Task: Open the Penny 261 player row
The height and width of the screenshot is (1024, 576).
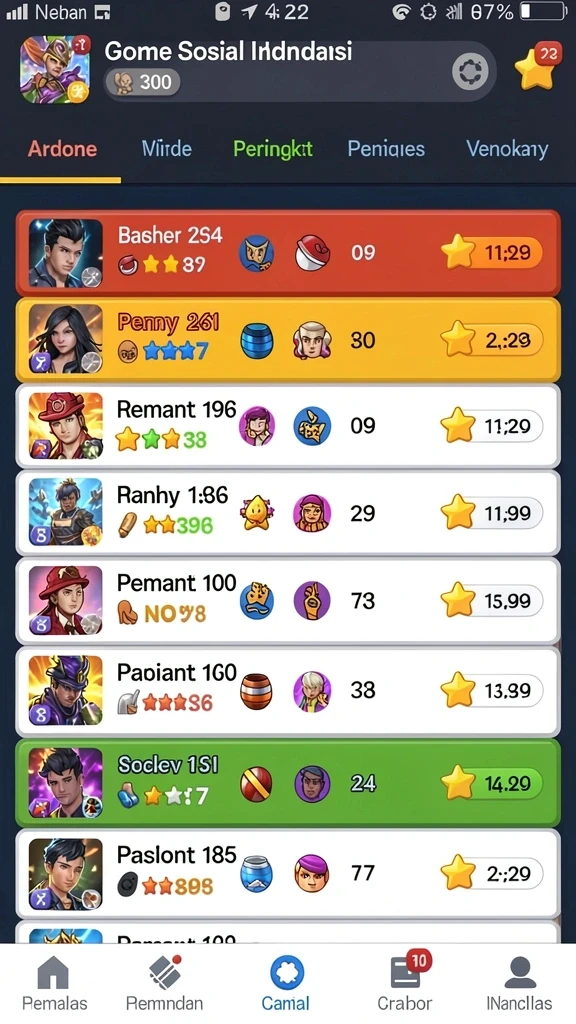Action: click(x=288, y=340)
